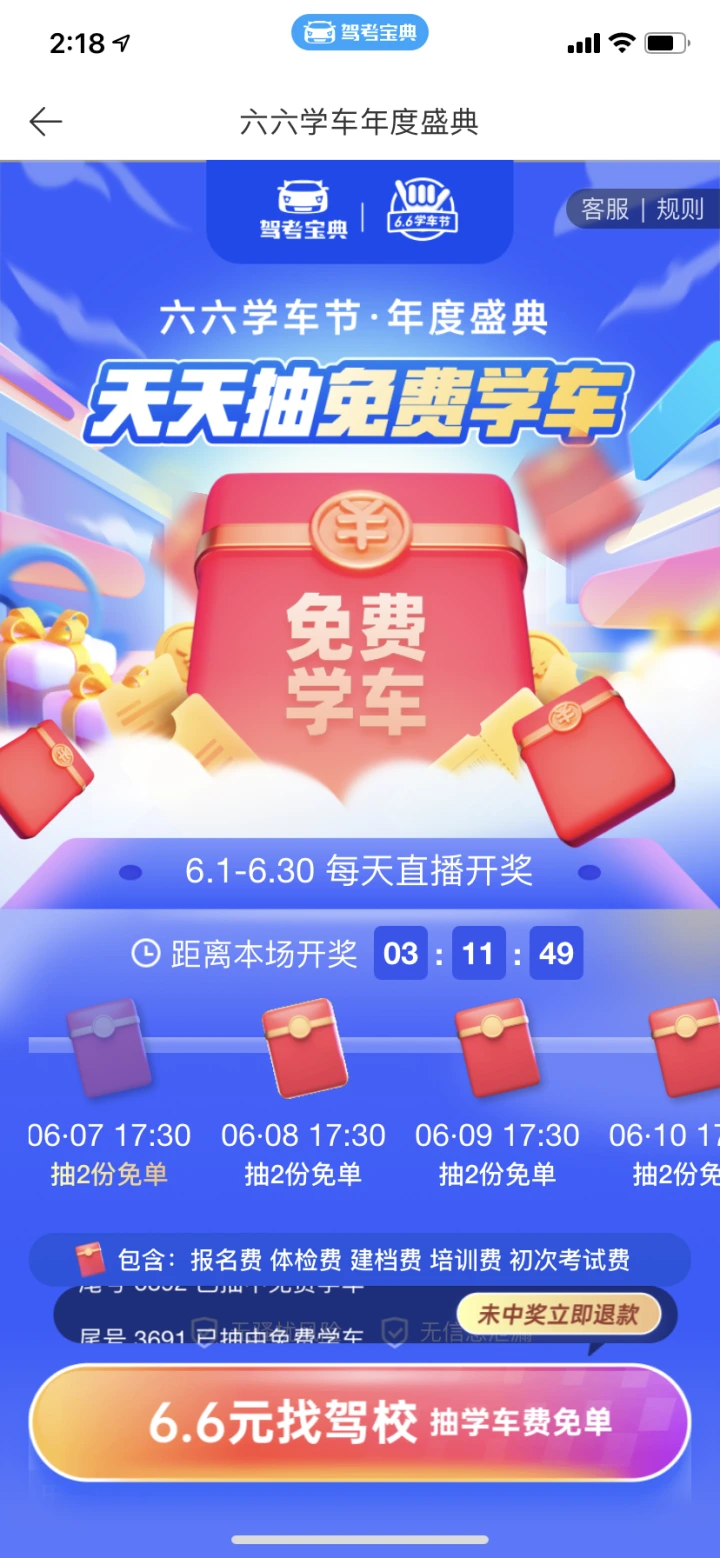Image resolution: width=720 pixels, height=1558 pixels.
Task: Tap the 6.6元找驾校 button
Action: coord(360,1421)
